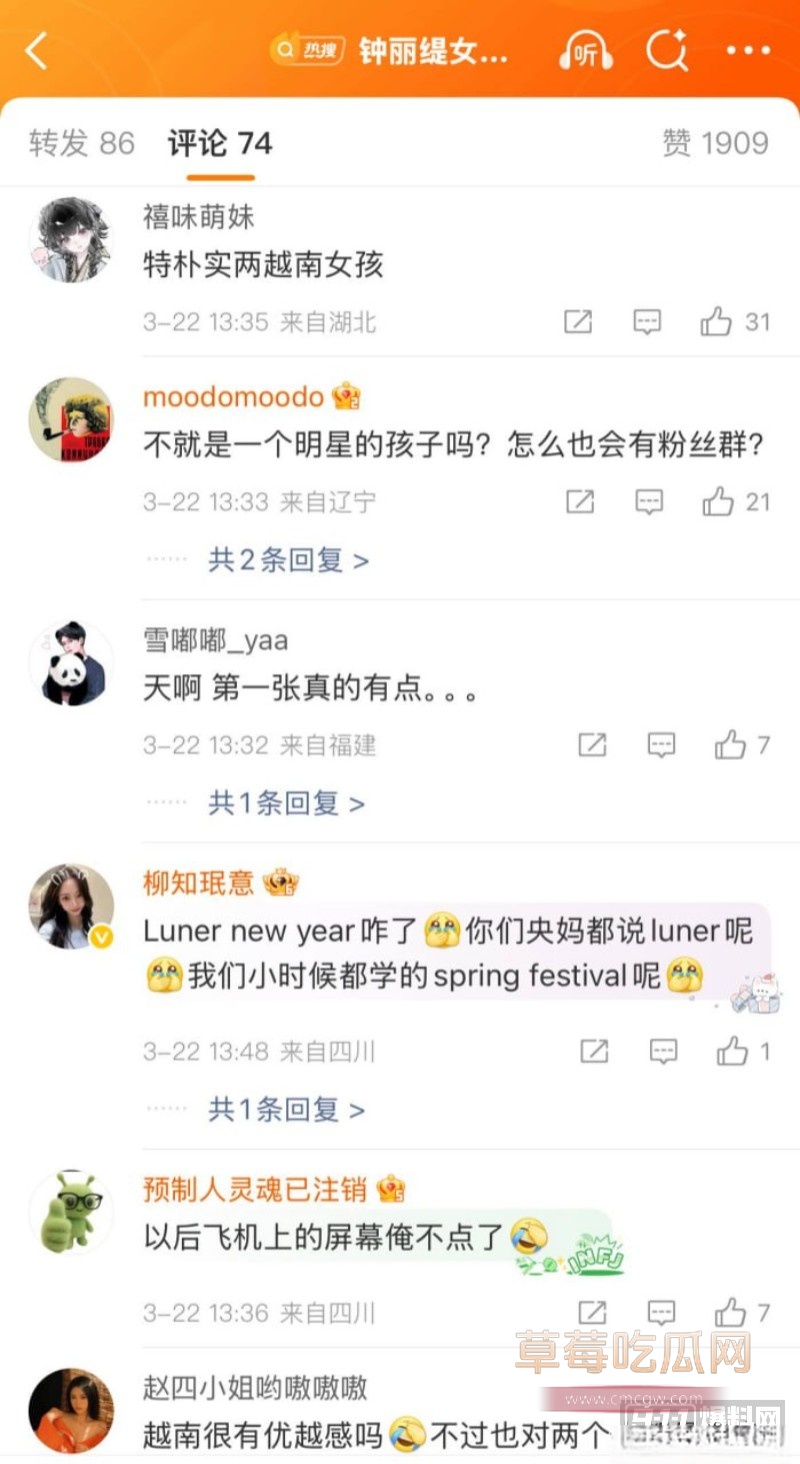Open the search icon in header

tap(666, 50)
